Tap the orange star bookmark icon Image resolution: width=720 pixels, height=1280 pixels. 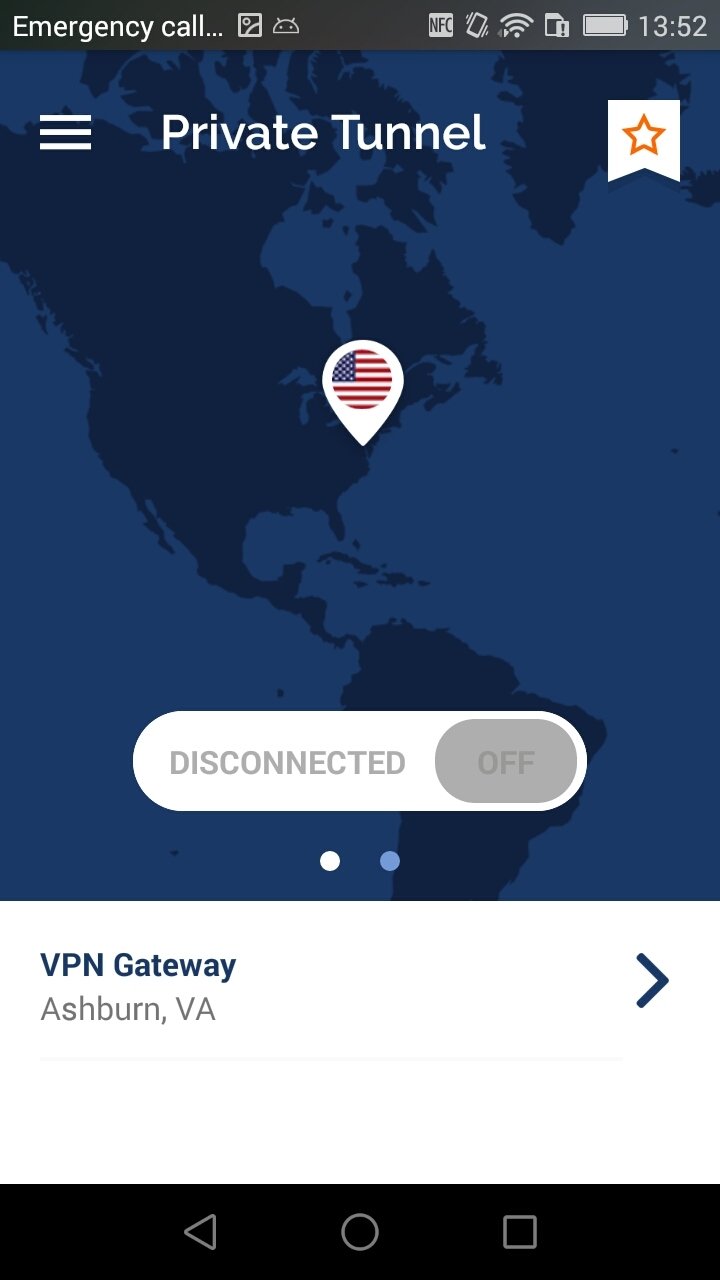point(643,137)
